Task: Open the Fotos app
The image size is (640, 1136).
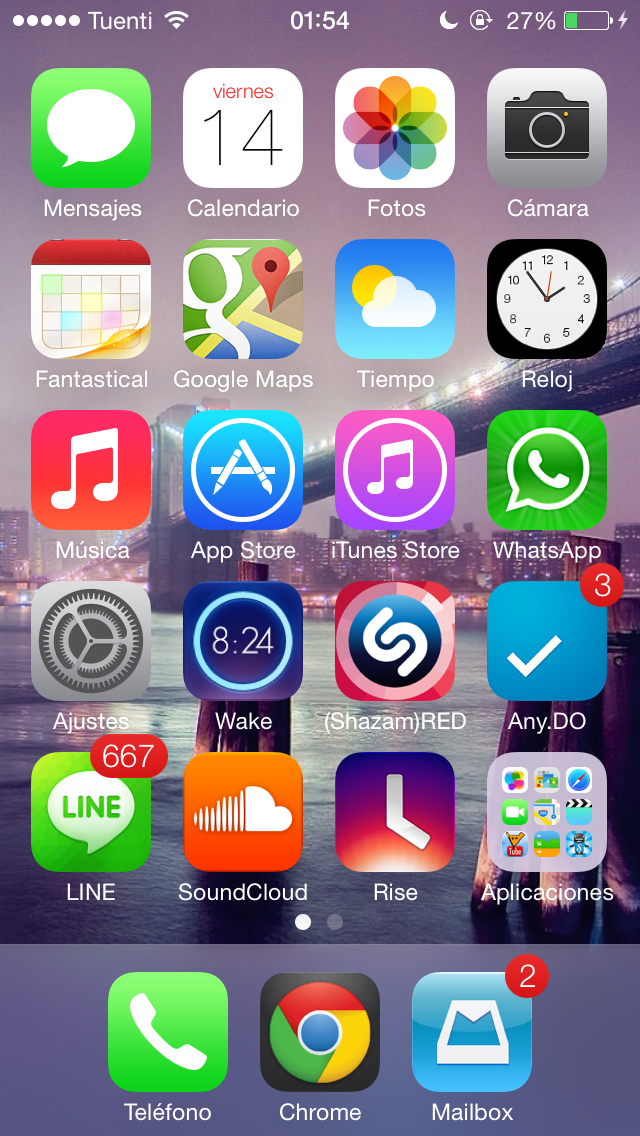Action: point(395,128)
